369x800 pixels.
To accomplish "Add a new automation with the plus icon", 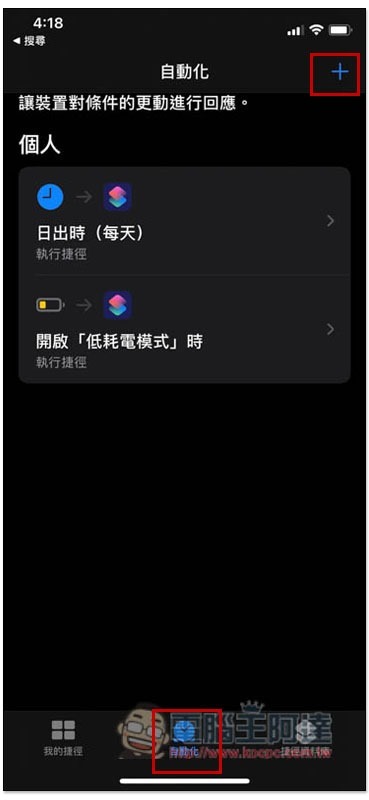I will pyautogui.click(x=339, y=72).
